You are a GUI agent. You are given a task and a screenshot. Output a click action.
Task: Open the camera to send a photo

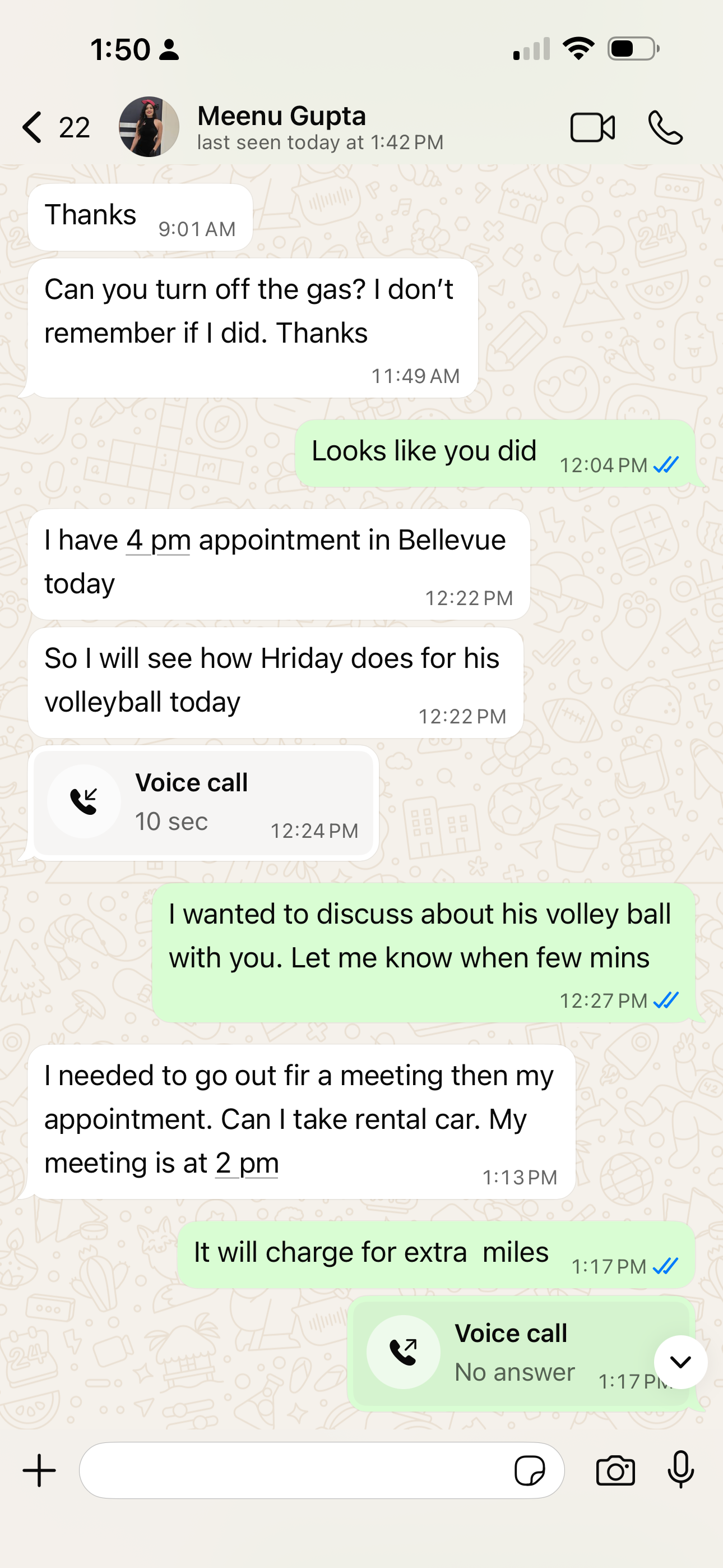pos(615,1470)
